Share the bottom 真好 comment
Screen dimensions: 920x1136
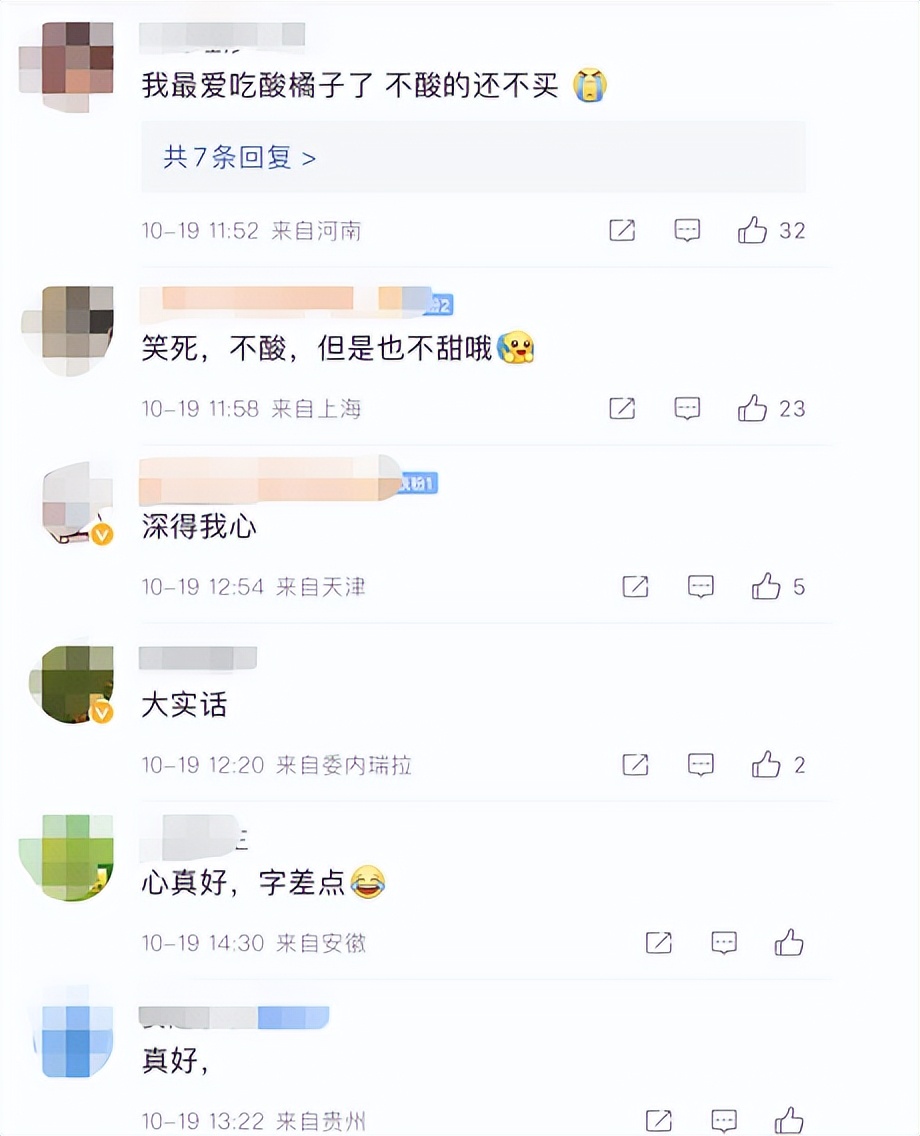click(657, 1119)
